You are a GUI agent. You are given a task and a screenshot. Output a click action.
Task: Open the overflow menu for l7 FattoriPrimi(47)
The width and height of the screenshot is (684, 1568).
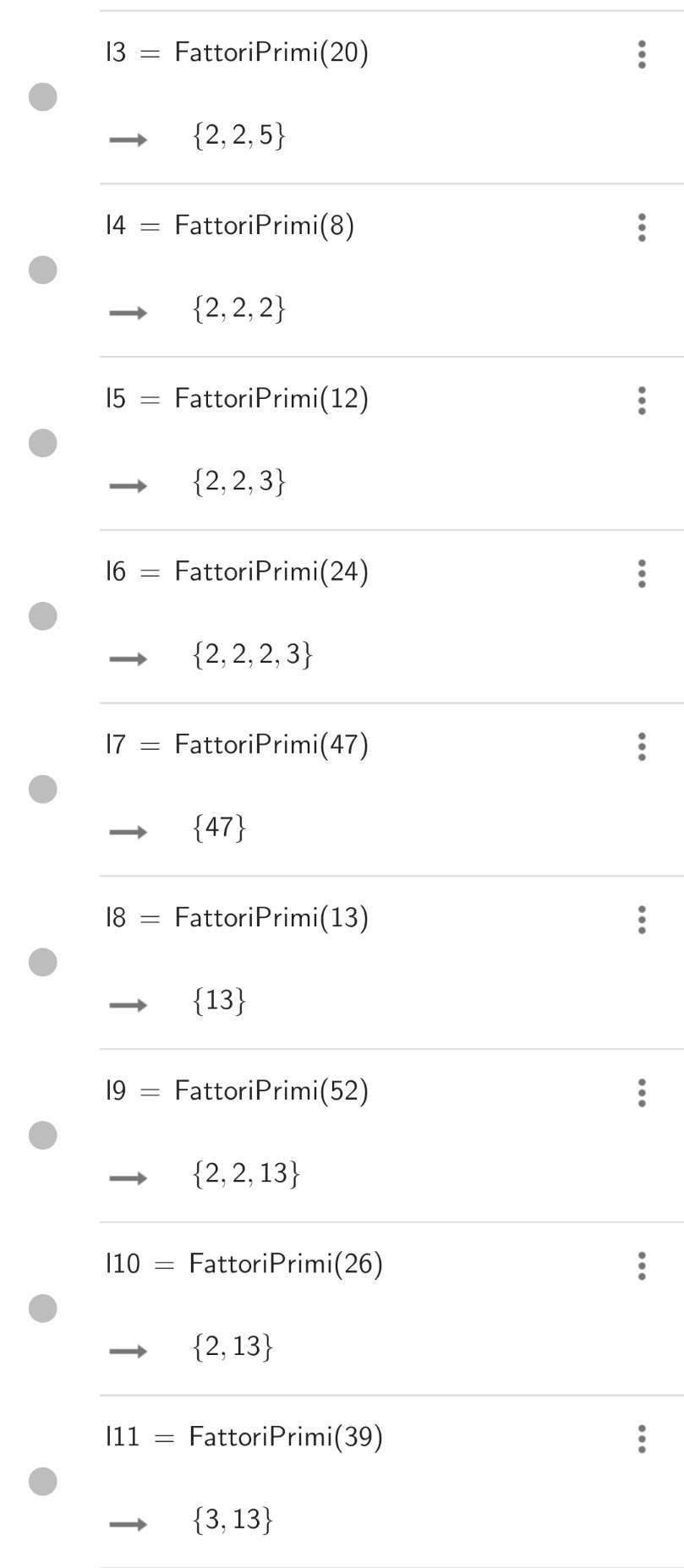(x=642, y=746)
